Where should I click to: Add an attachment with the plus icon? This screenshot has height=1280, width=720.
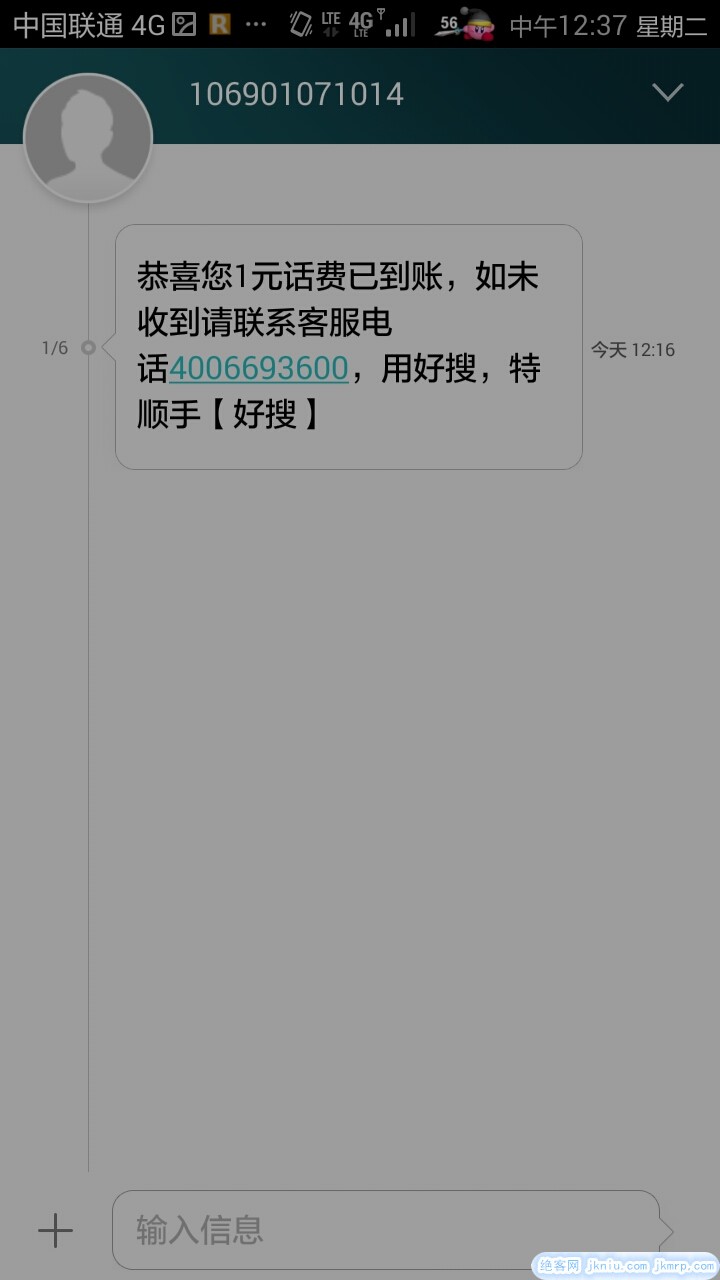pos(55,1230)
